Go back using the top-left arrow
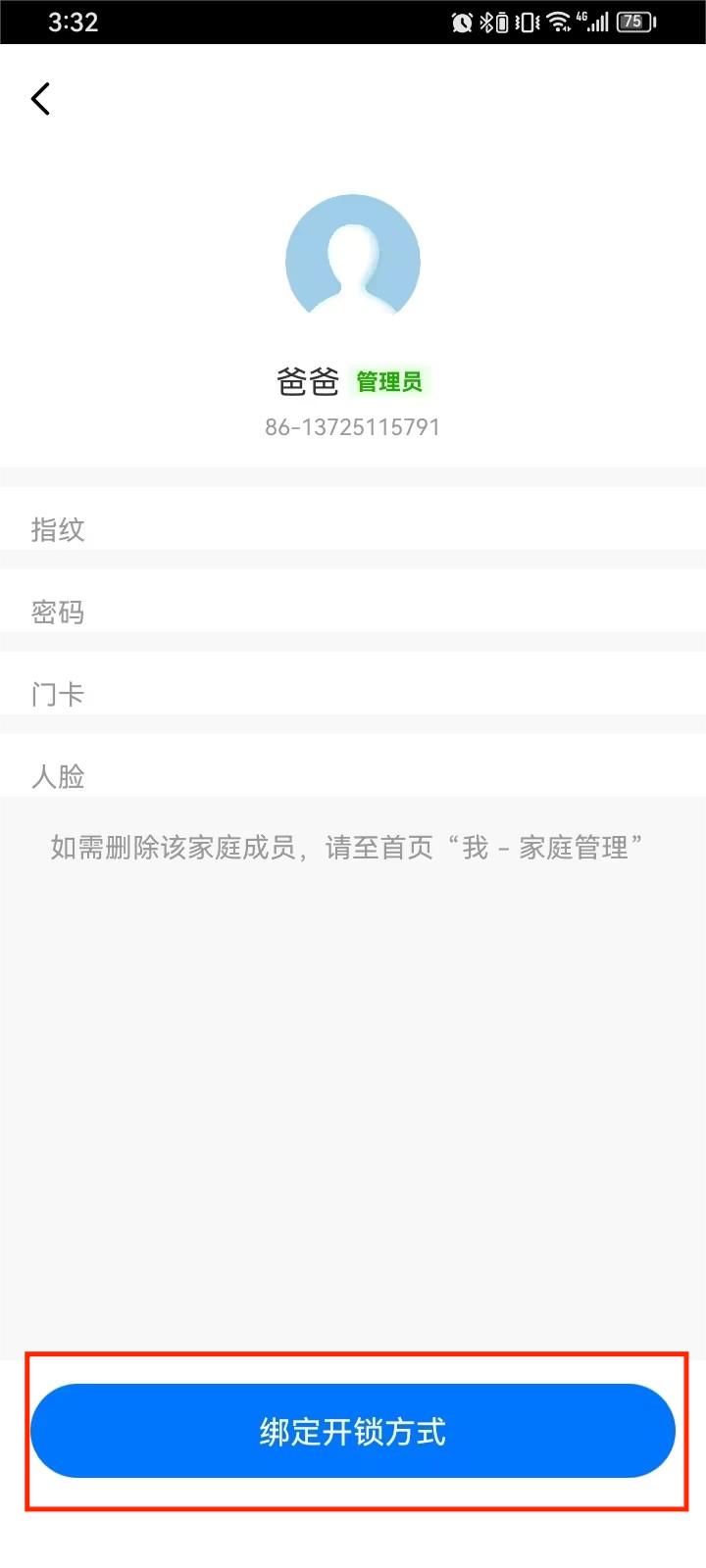This screenshot has width=706, height=1568. tap(40, 99)
